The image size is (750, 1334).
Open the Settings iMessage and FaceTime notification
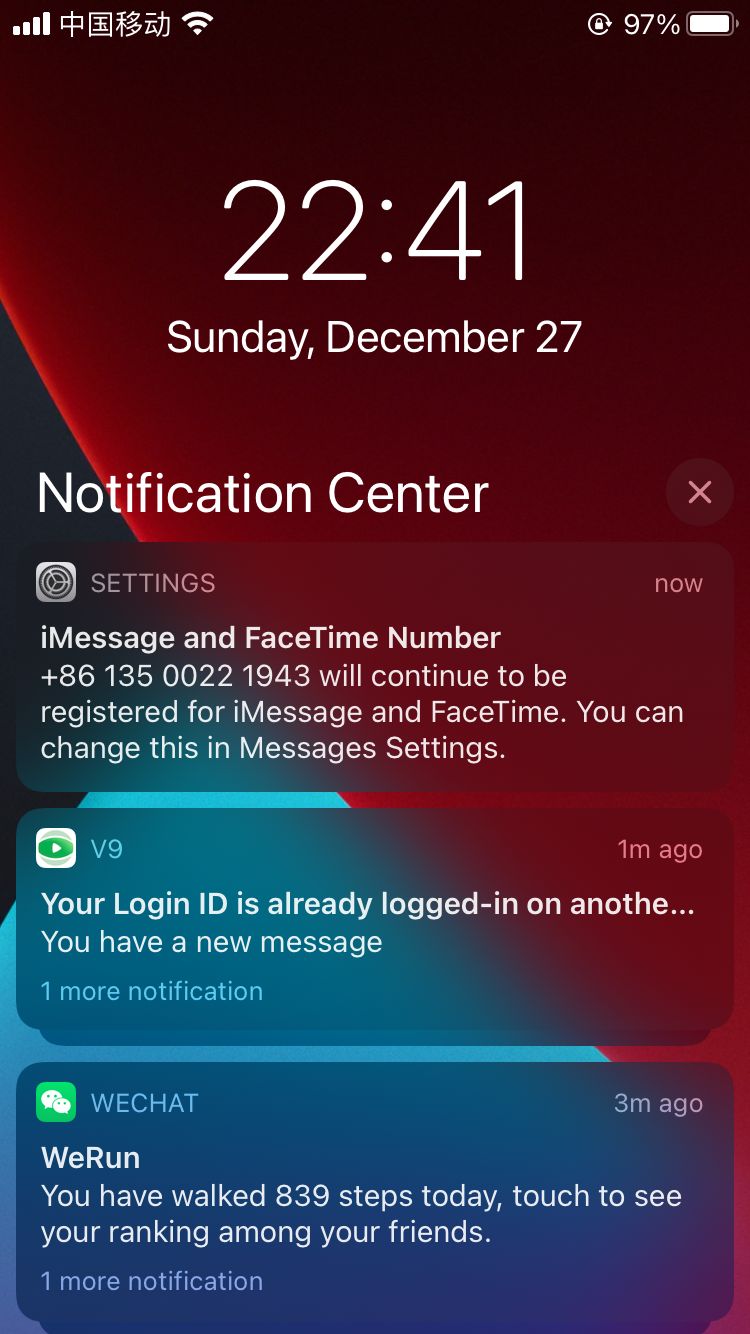(375, 667)
